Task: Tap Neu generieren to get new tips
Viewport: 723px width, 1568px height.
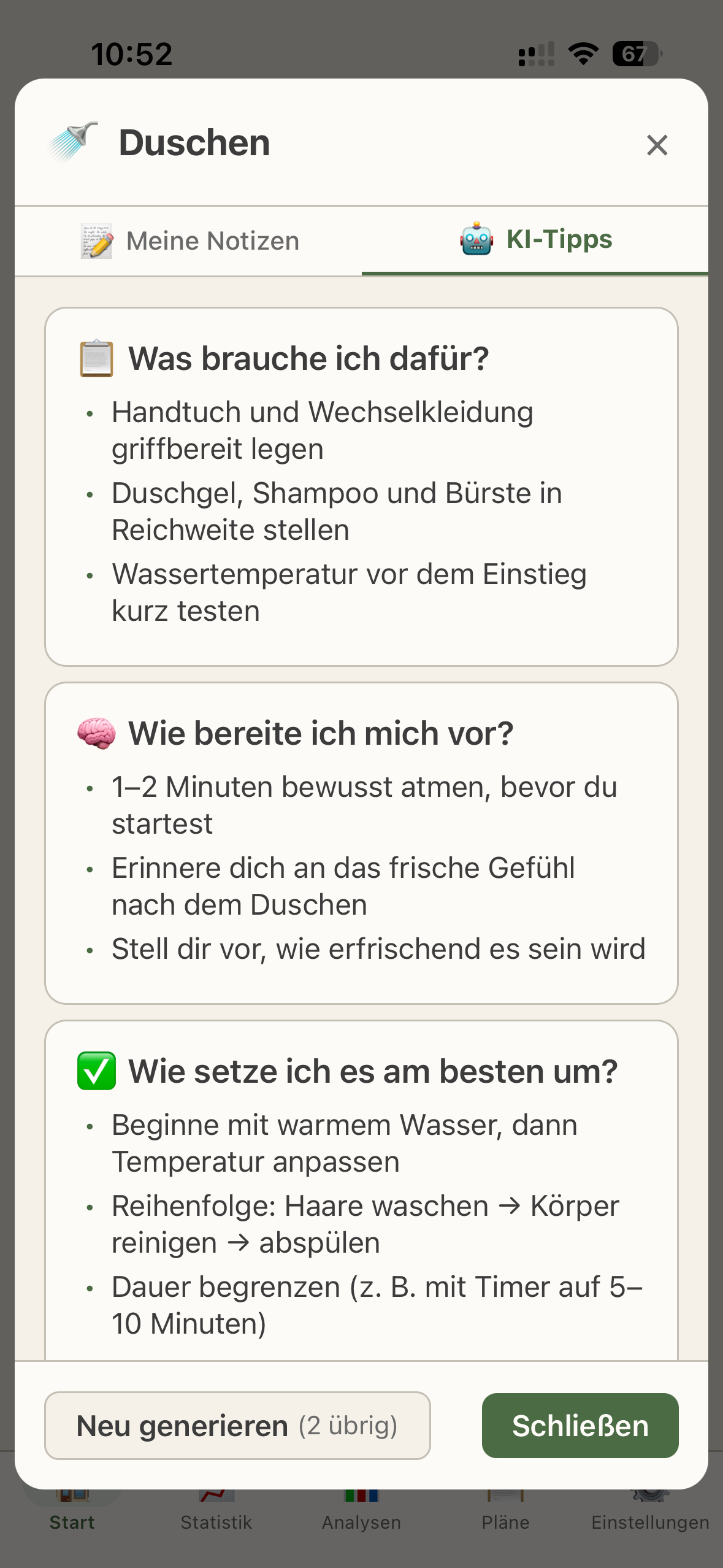Action: (x=237, y=1426)
